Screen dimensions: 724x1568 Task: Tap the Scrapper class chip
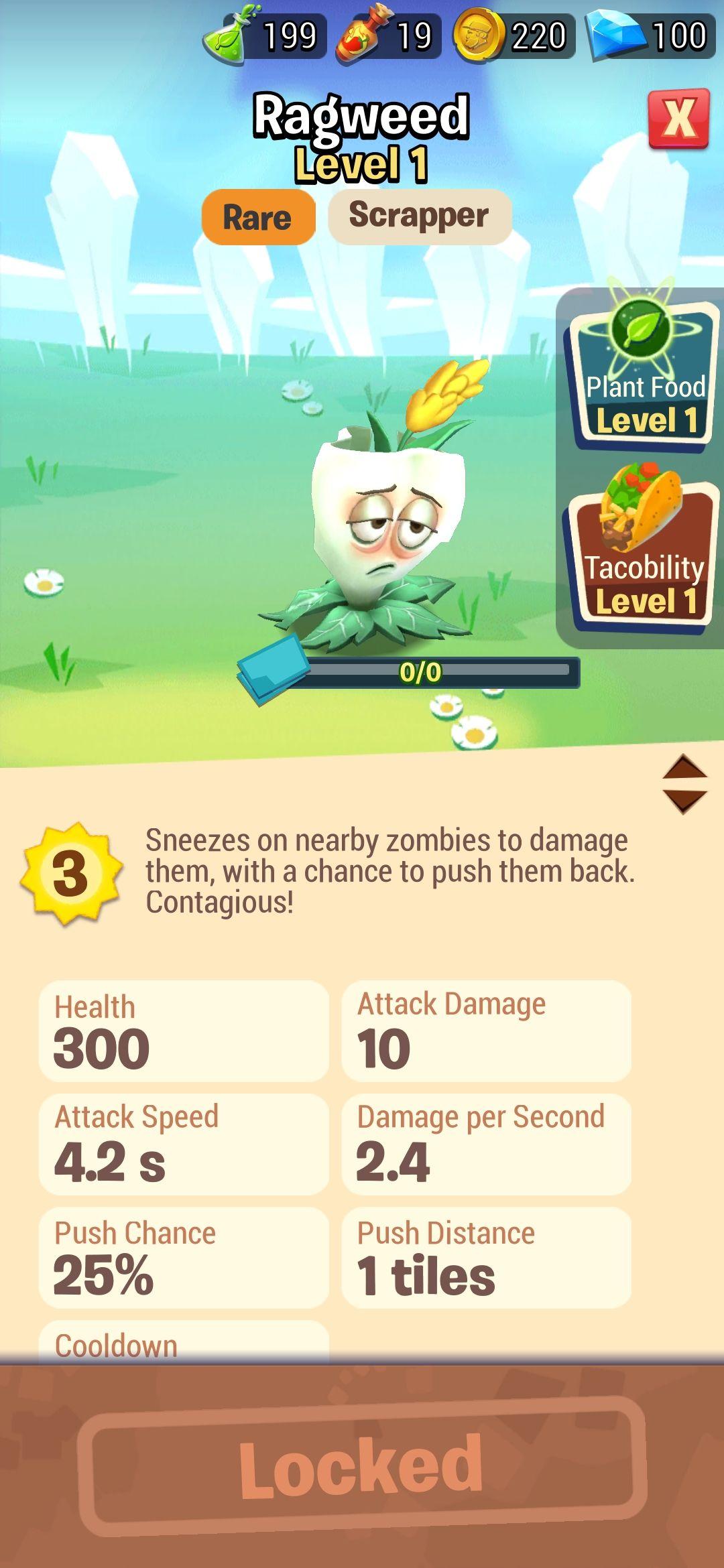(x=419, y=216)
